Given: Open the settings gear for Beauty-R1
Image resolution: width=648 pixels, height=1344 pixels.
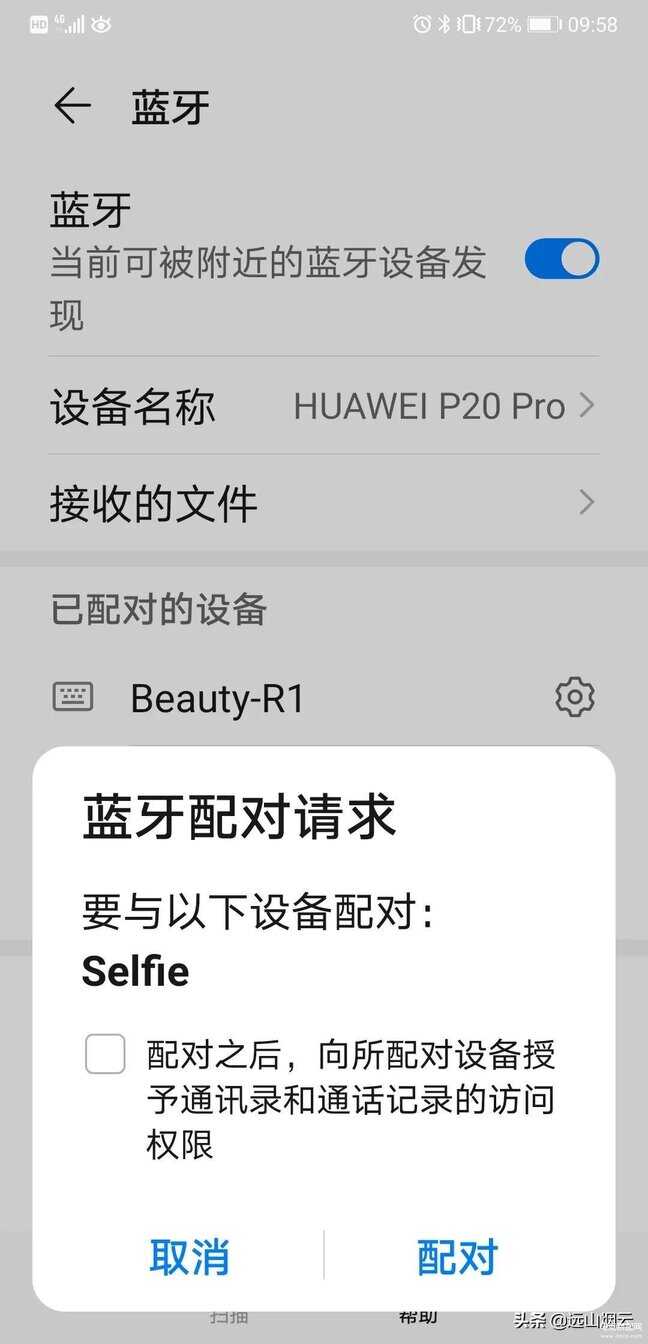Looking at the screenshot, I should [574, 697].
